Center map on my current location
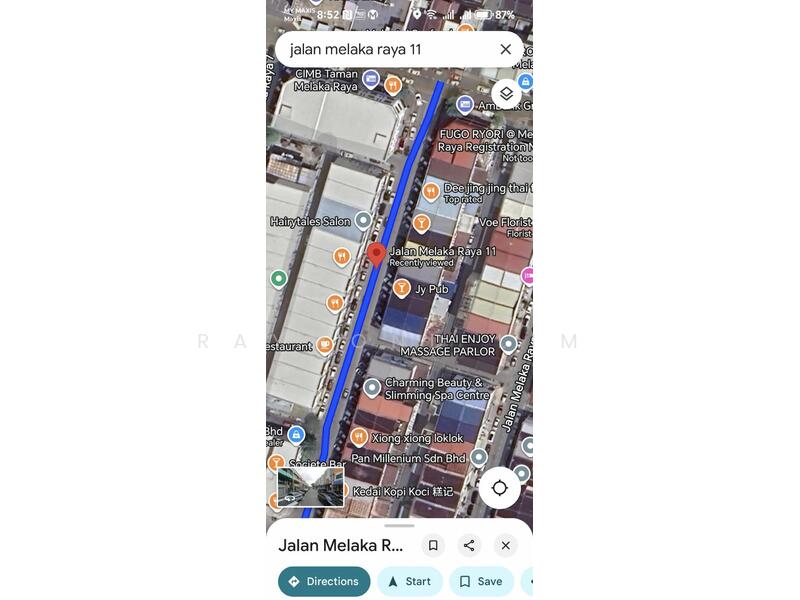This screenshot has width=800, height=600. tap(499, 488)
